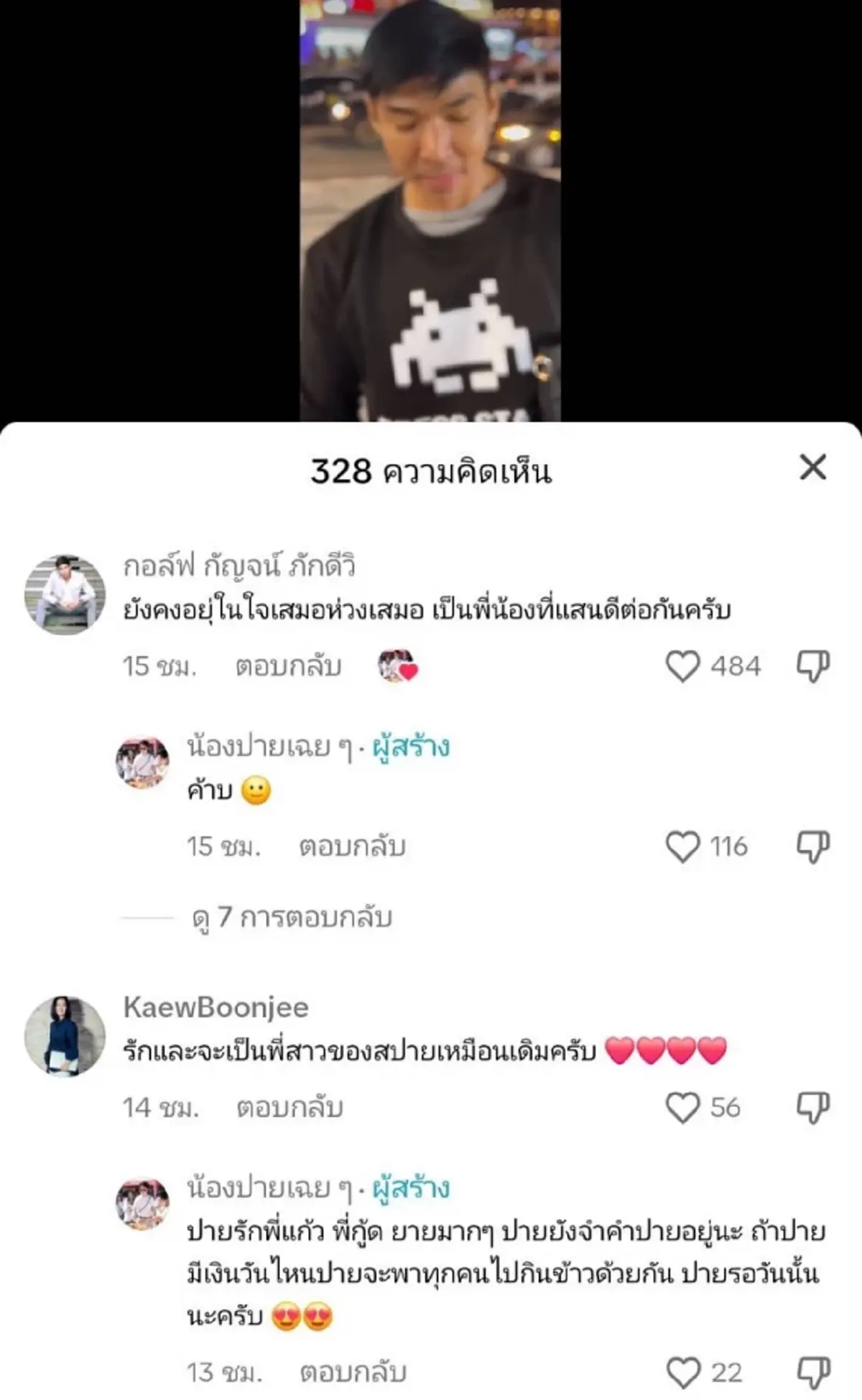Image resolution: width=862 pixels, height=1400 pixels.
Task: Reply to the creator's comment from 13 ชม.
Action: pos(353,1373)
